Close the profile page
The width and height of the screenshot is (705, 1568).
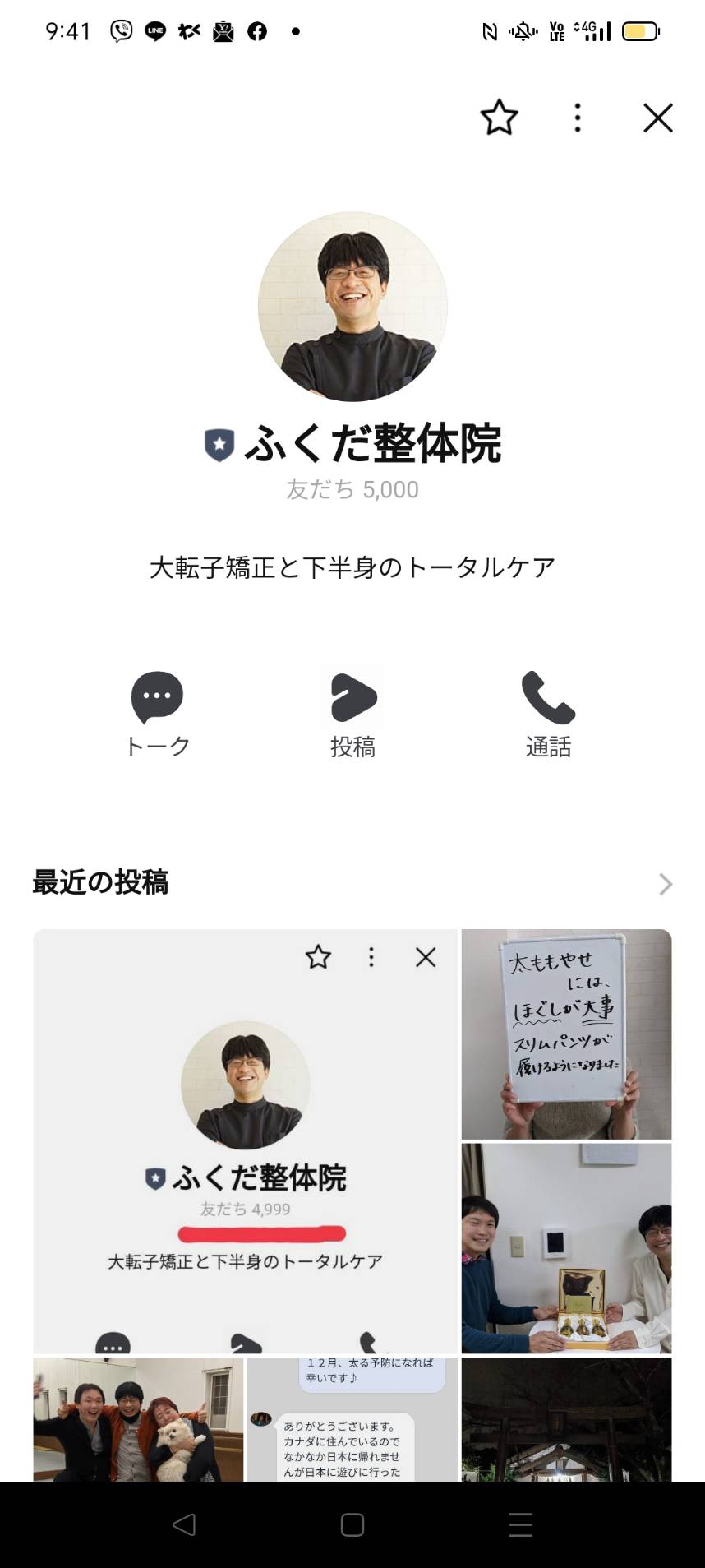657,118
